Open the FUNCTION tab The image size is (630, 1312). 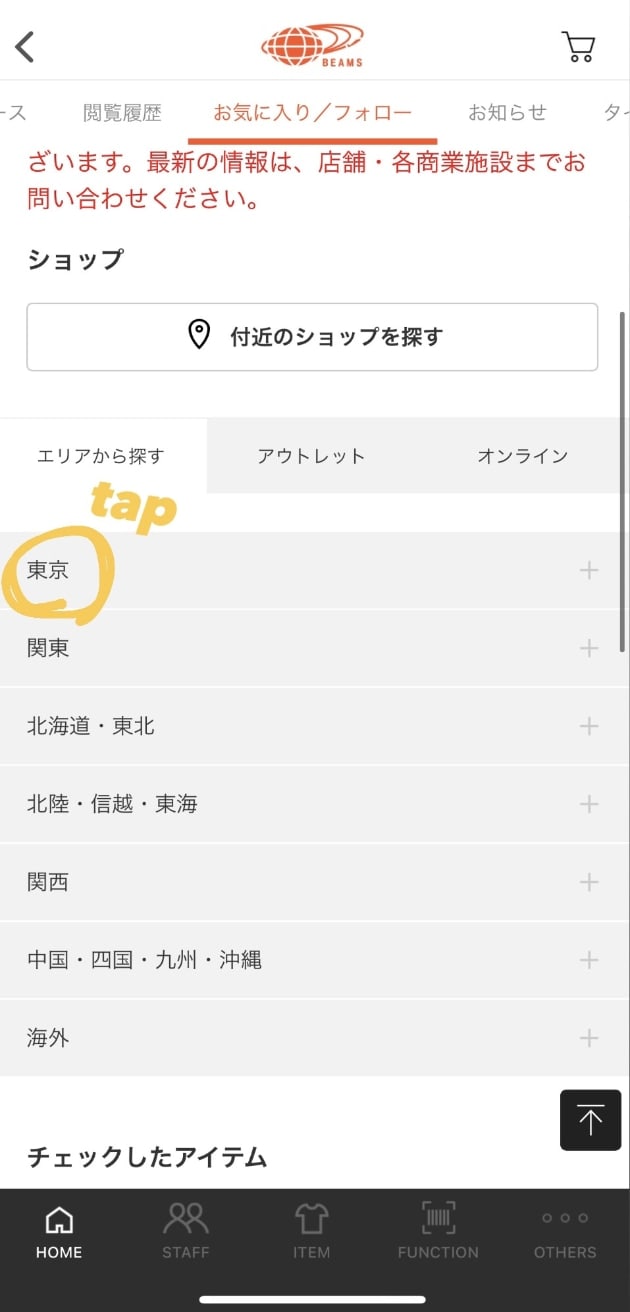[x=438, y=1232]
